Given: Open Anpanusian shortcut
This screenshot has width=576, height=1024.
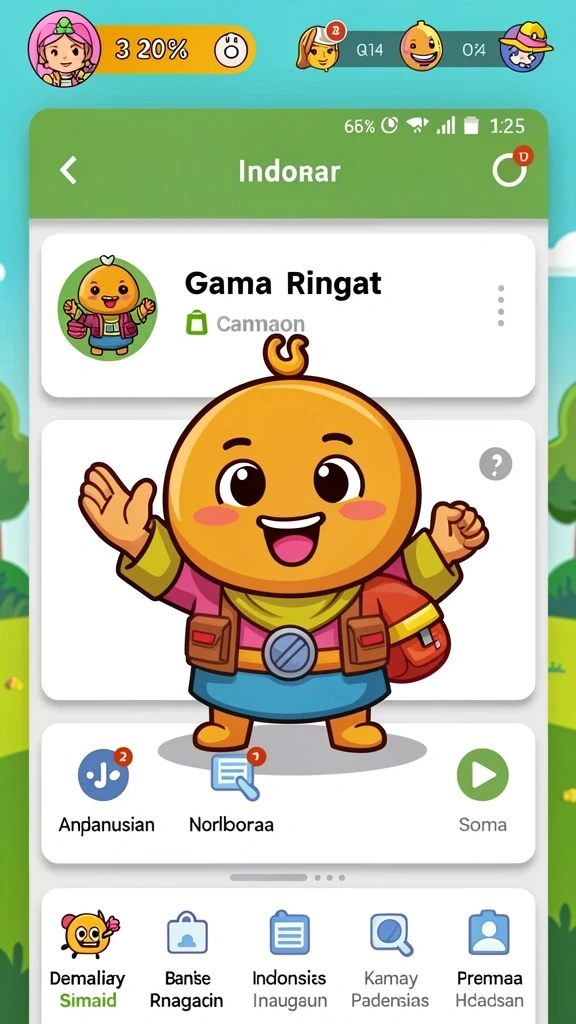Looking at the screenshot, I should [x=106, y=791].
